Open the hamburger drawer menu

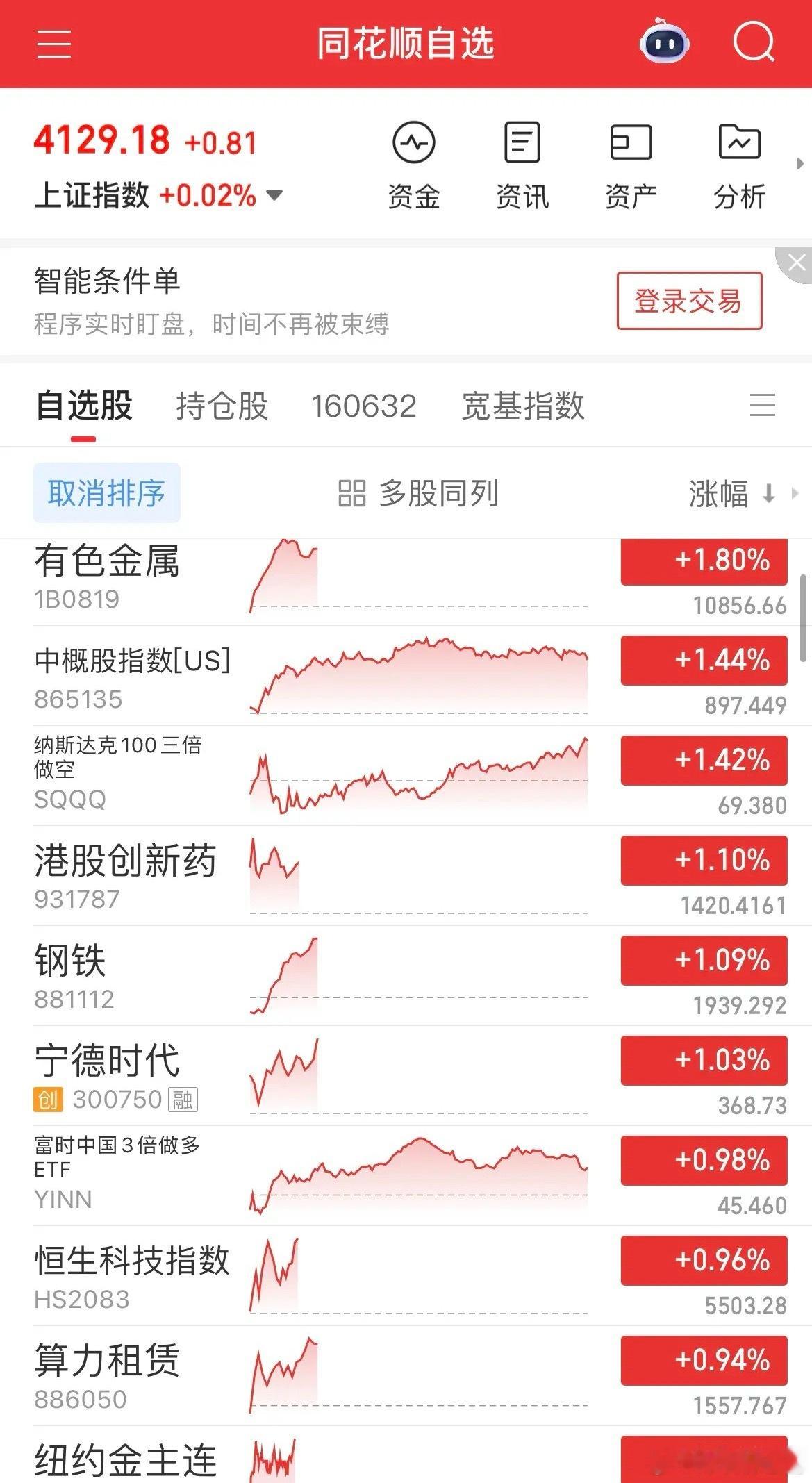tap(54, 44)
